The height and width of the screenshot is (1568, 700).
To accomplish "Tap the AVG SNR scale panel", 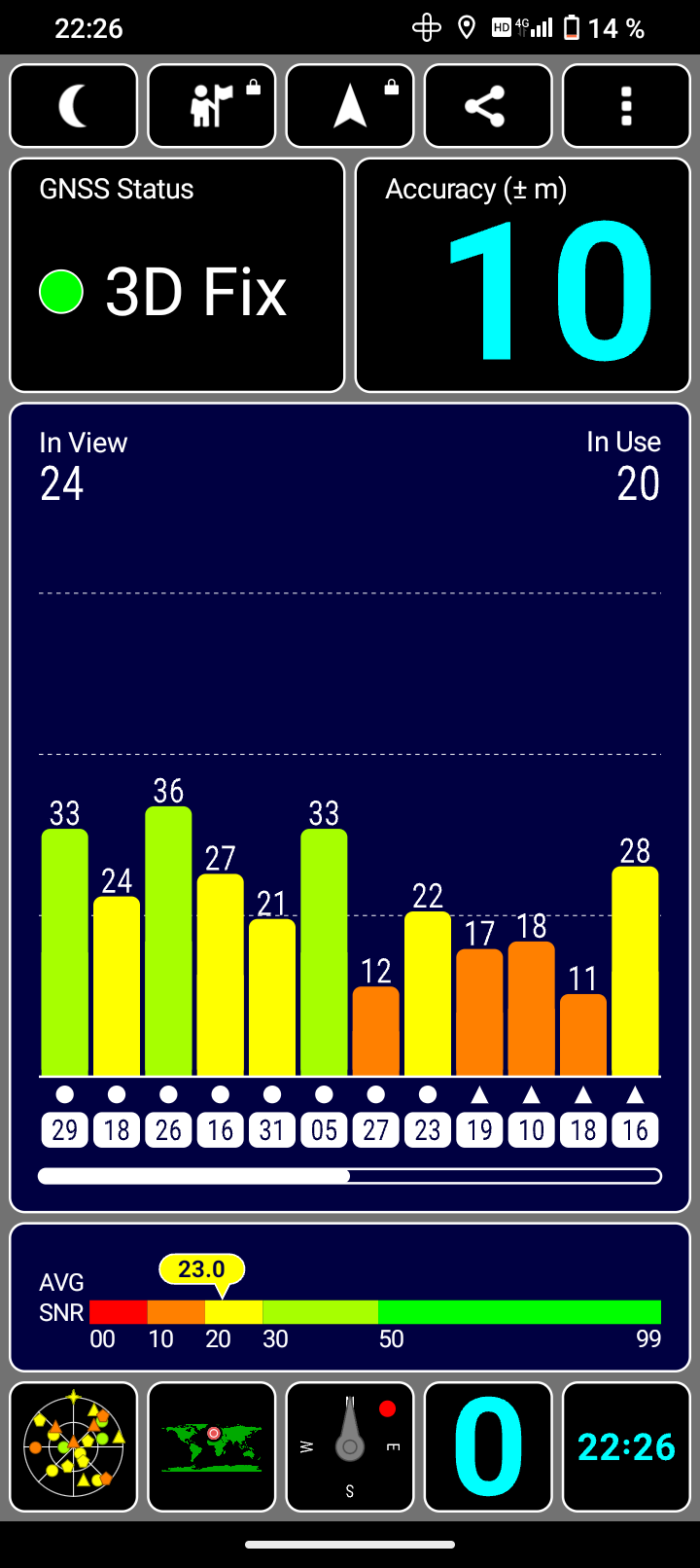I will 350,1298.
